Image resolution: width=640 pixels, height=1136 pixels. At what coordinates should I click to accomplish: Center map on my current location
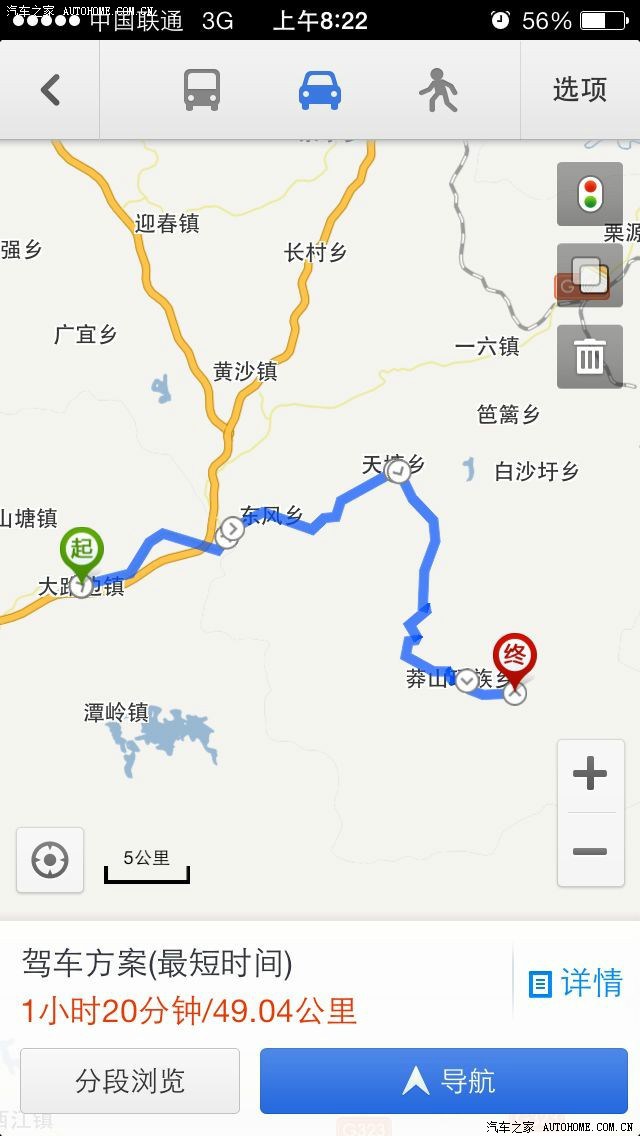pos(50,860)
